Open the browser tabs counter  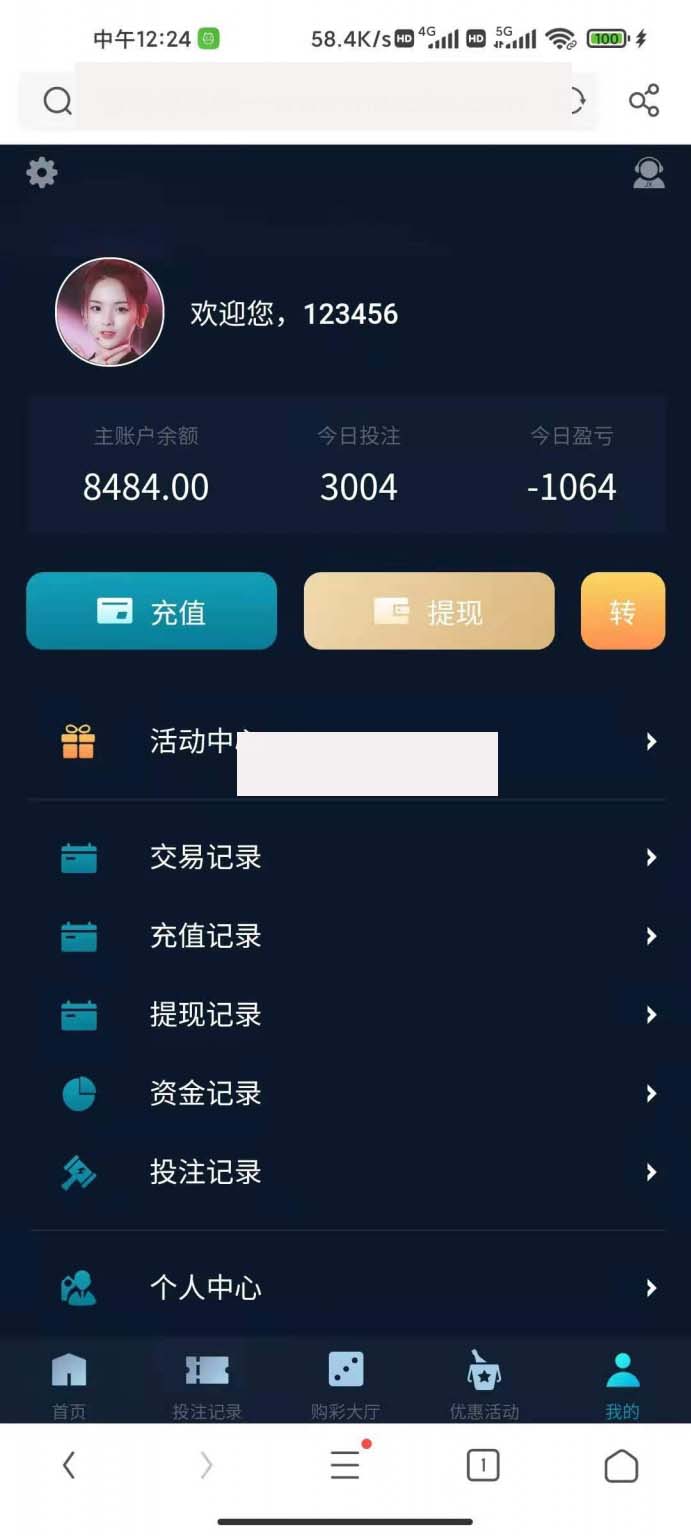[482, 1466]
